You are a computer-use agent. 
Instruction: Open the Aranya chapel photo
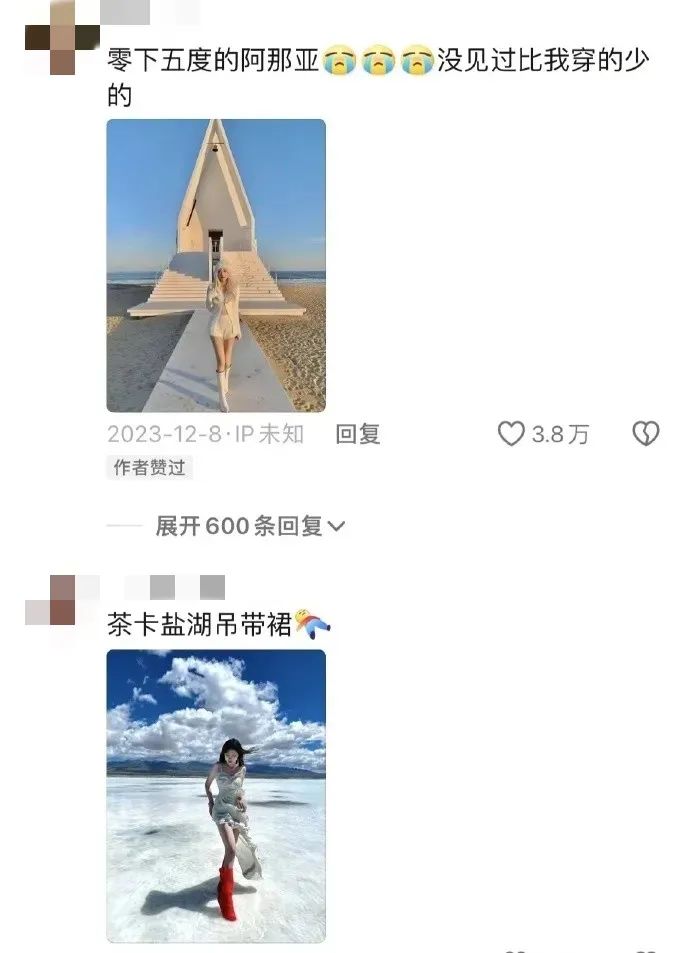[x=216, y=266]
